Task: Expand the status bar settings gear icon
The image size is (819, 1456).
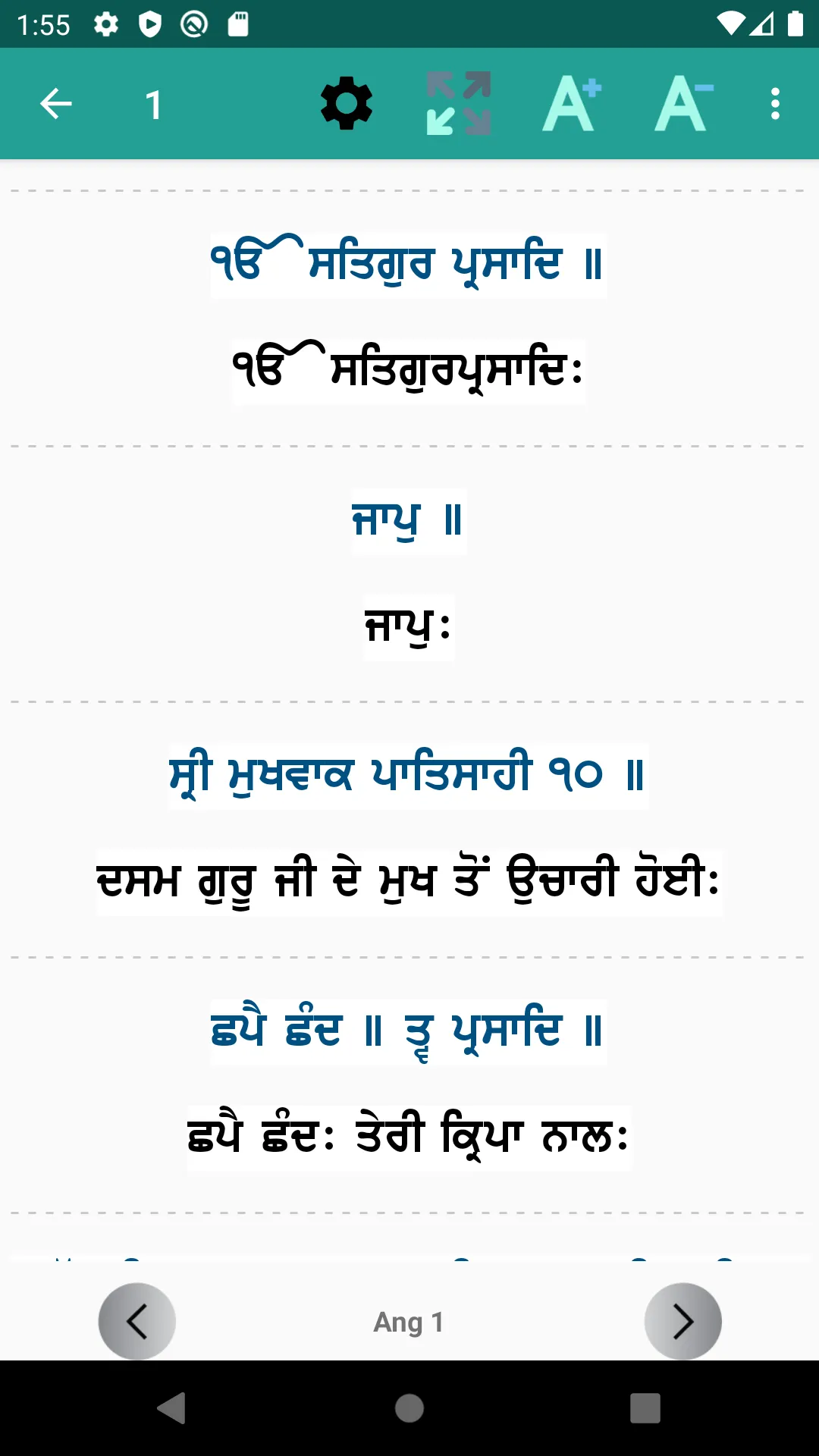Action: click(105, 25)
